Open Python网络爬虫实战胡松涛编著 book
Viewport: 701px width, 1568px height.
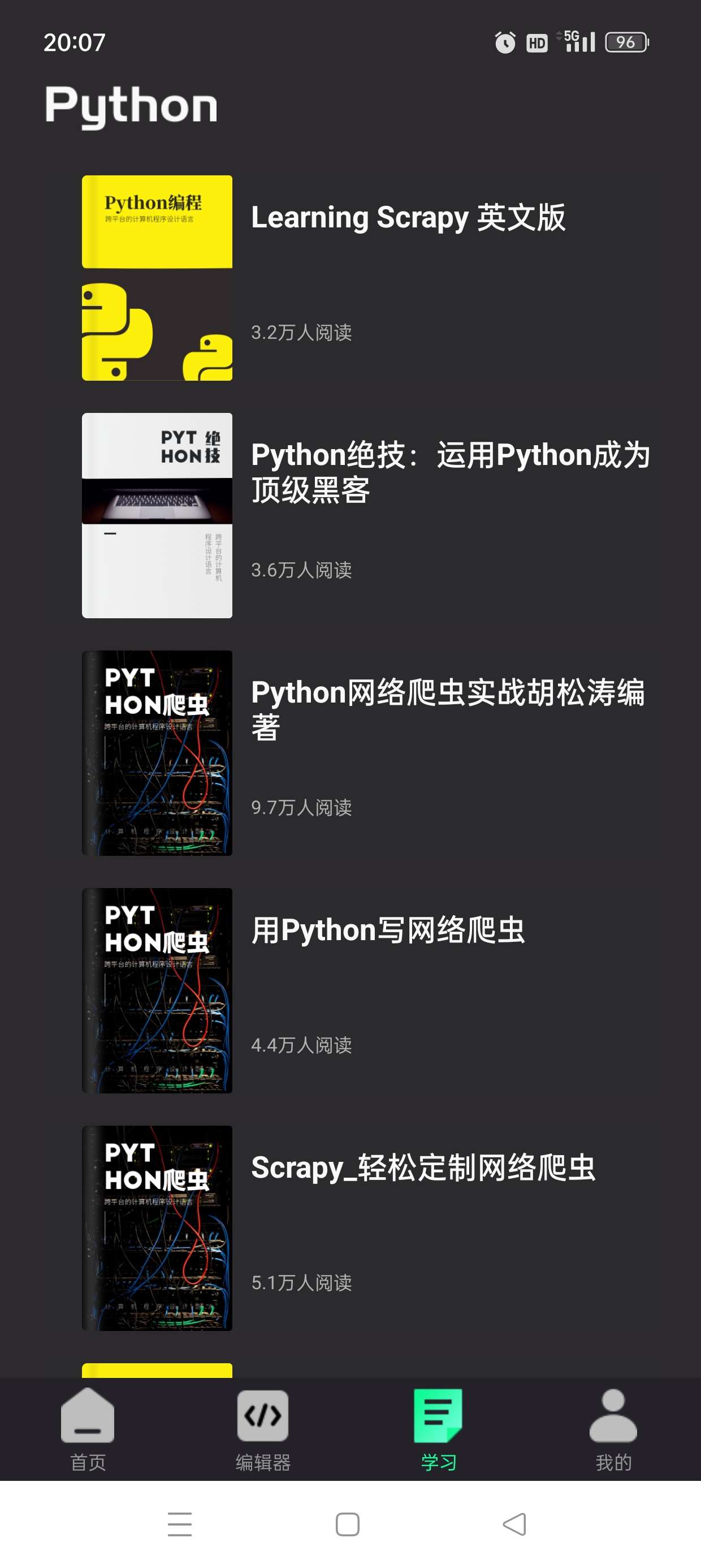coord(447,709)
